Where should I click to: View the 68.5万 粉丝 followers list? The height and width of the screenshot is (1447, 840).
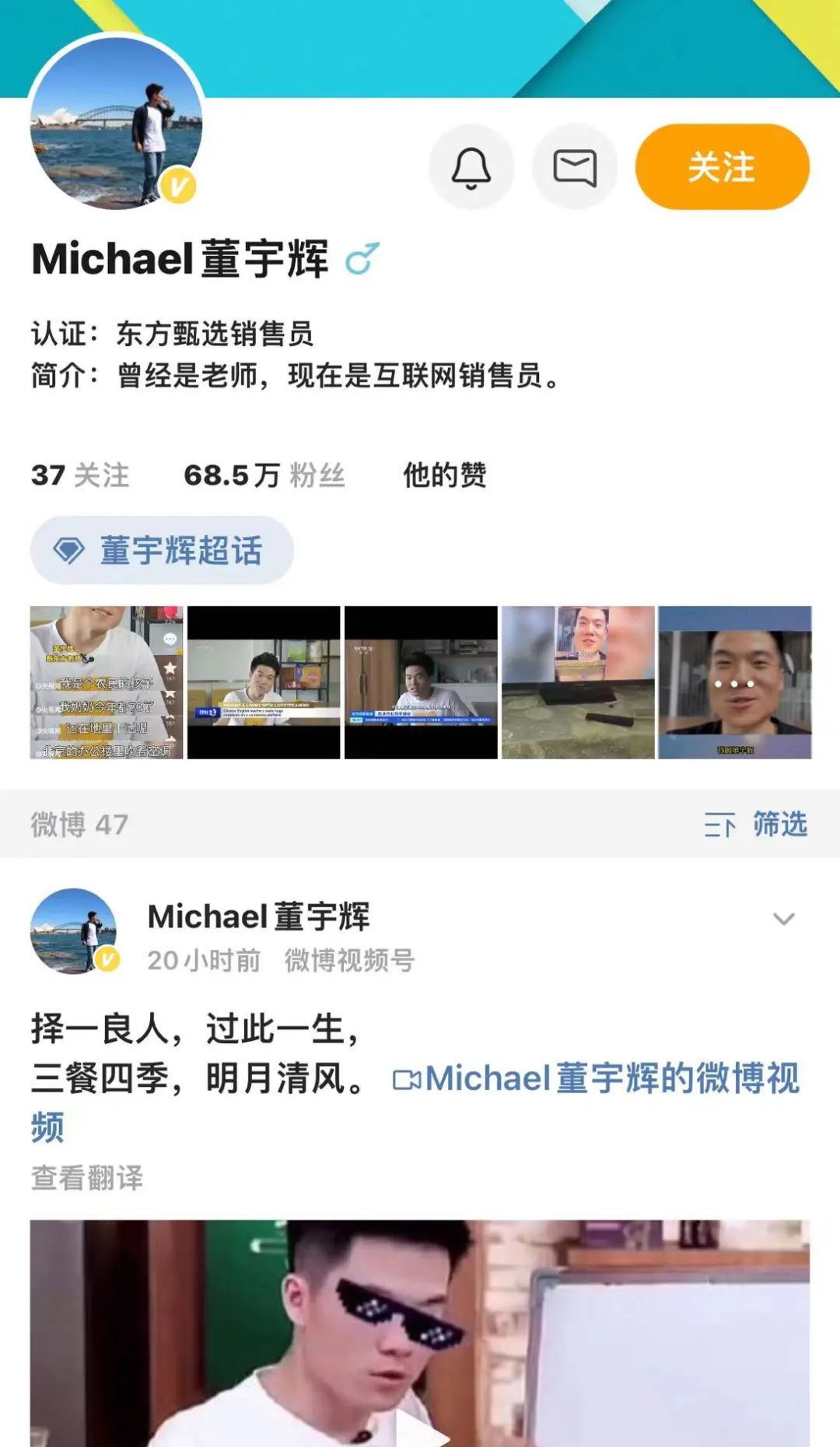tap(264, 475)
